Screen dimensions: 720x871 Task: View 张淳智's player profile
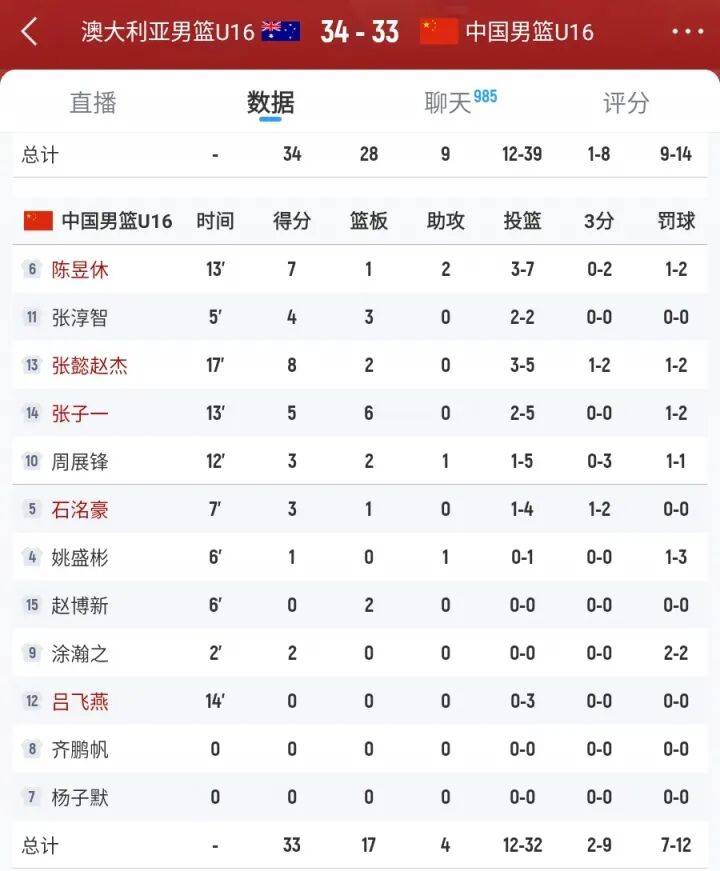tap(80, 317)
